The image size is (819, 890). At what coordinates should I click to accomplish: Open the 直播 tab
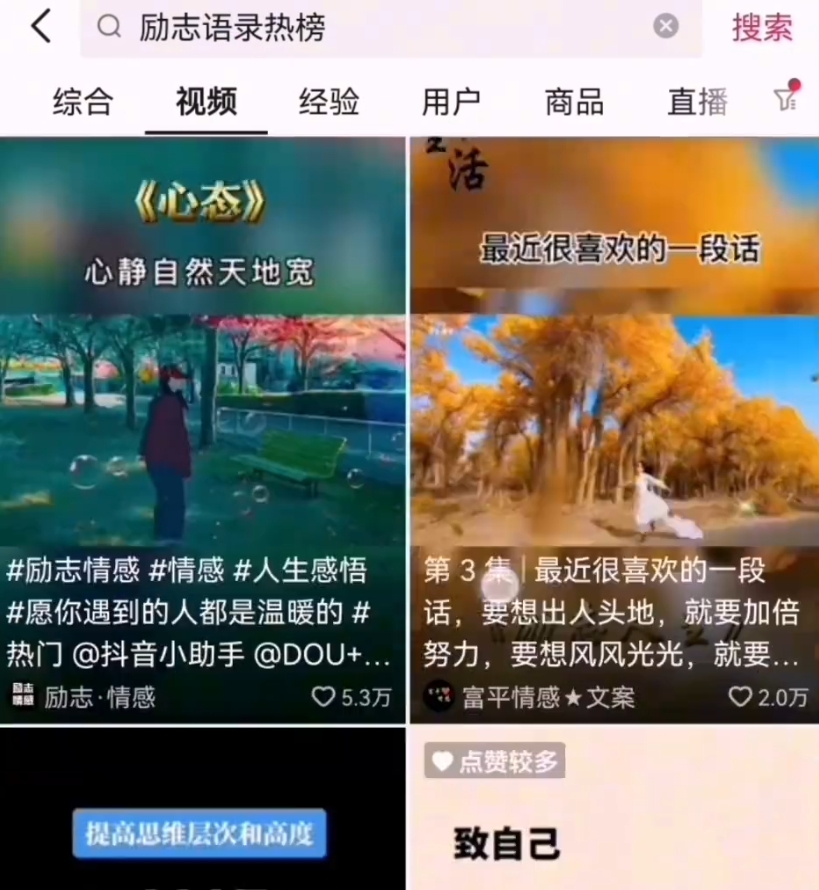(697, 101)
